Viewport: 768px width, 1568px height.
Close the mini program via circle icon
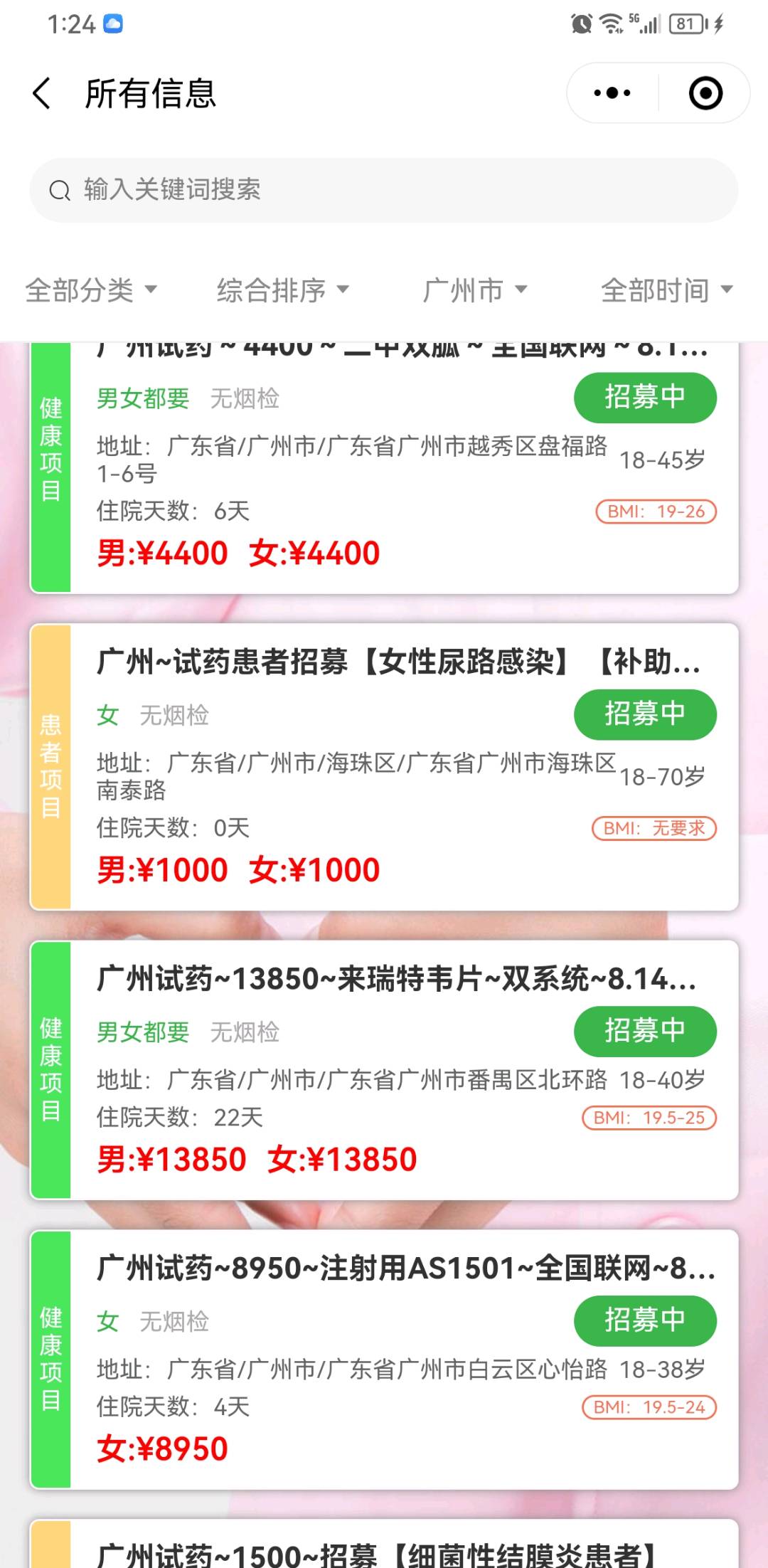tap(705, 93)
